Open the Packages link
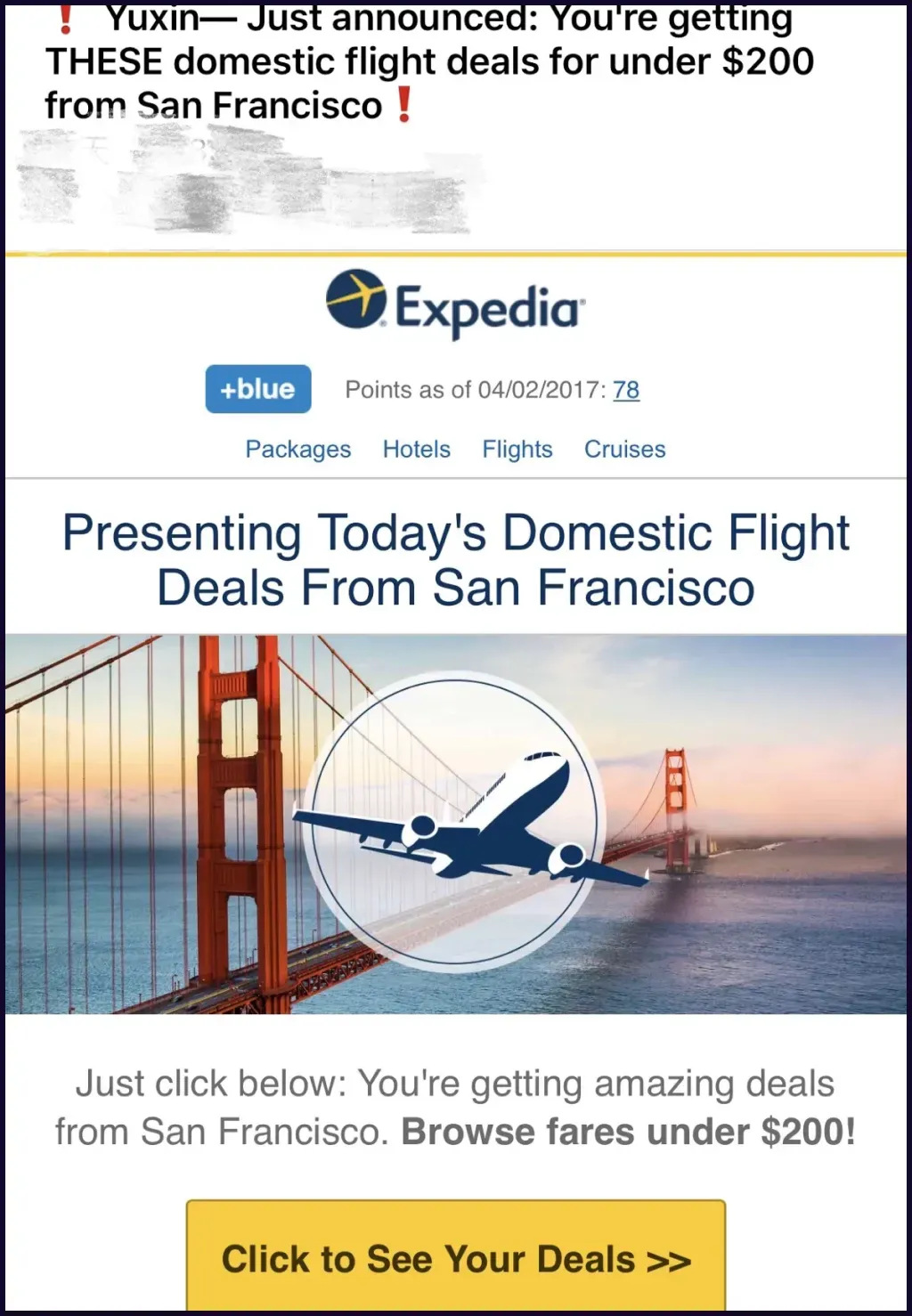 coord(297,450)
